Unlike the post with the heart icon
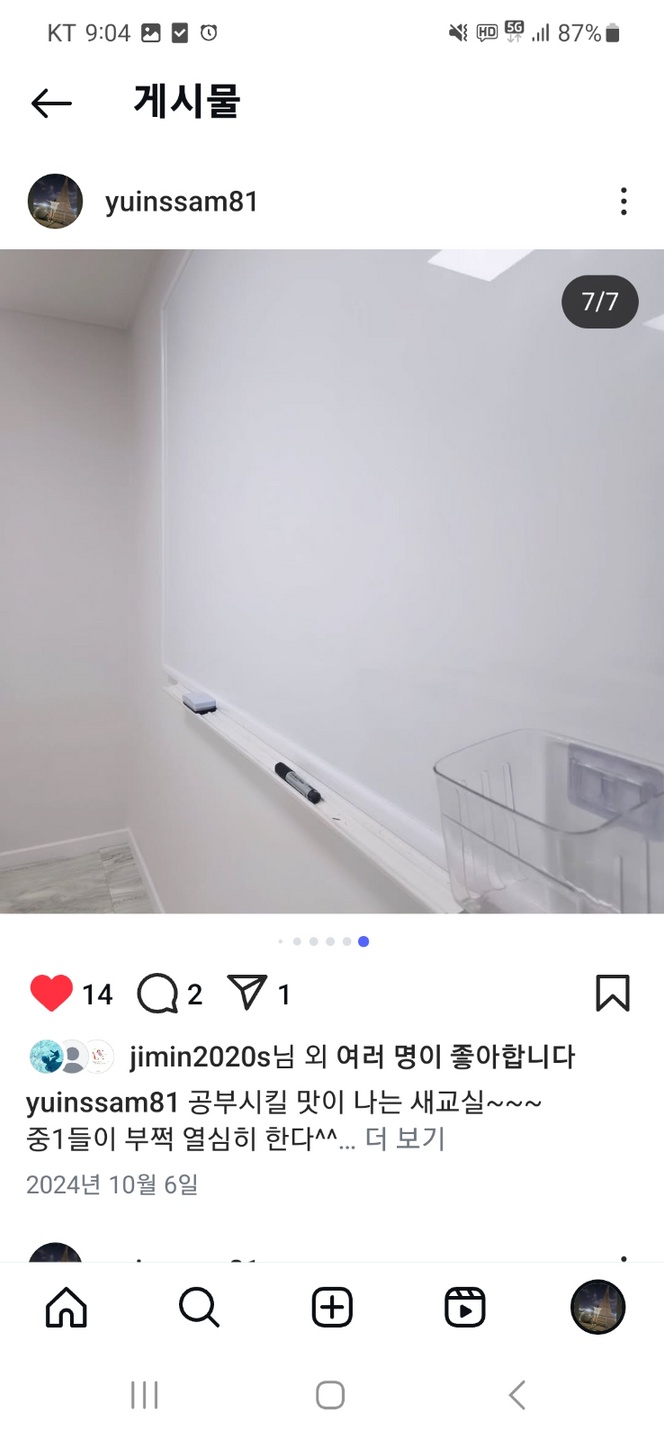 [51, 993]
